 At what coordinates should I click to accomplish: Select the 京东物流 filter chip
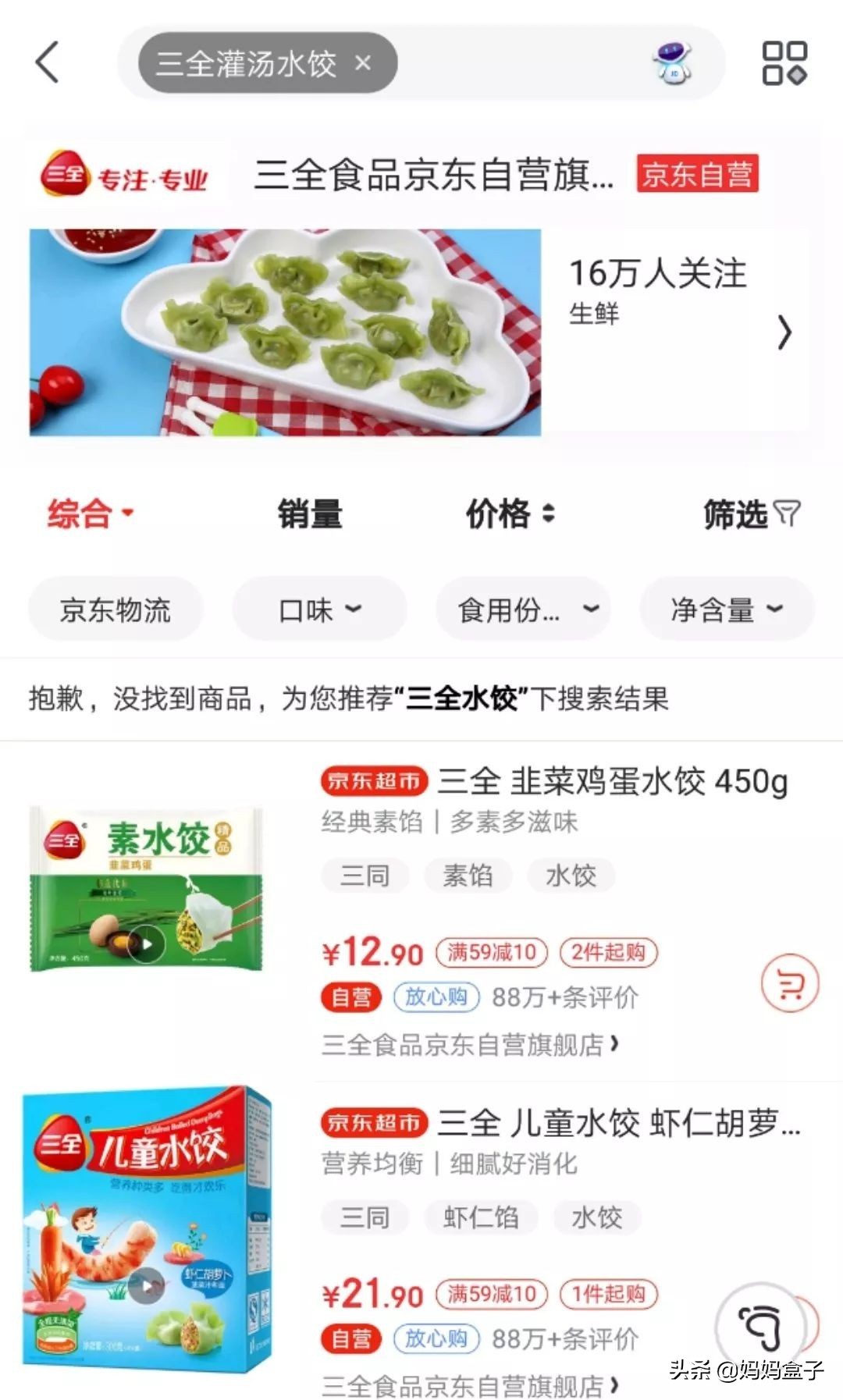click(116, 609)
